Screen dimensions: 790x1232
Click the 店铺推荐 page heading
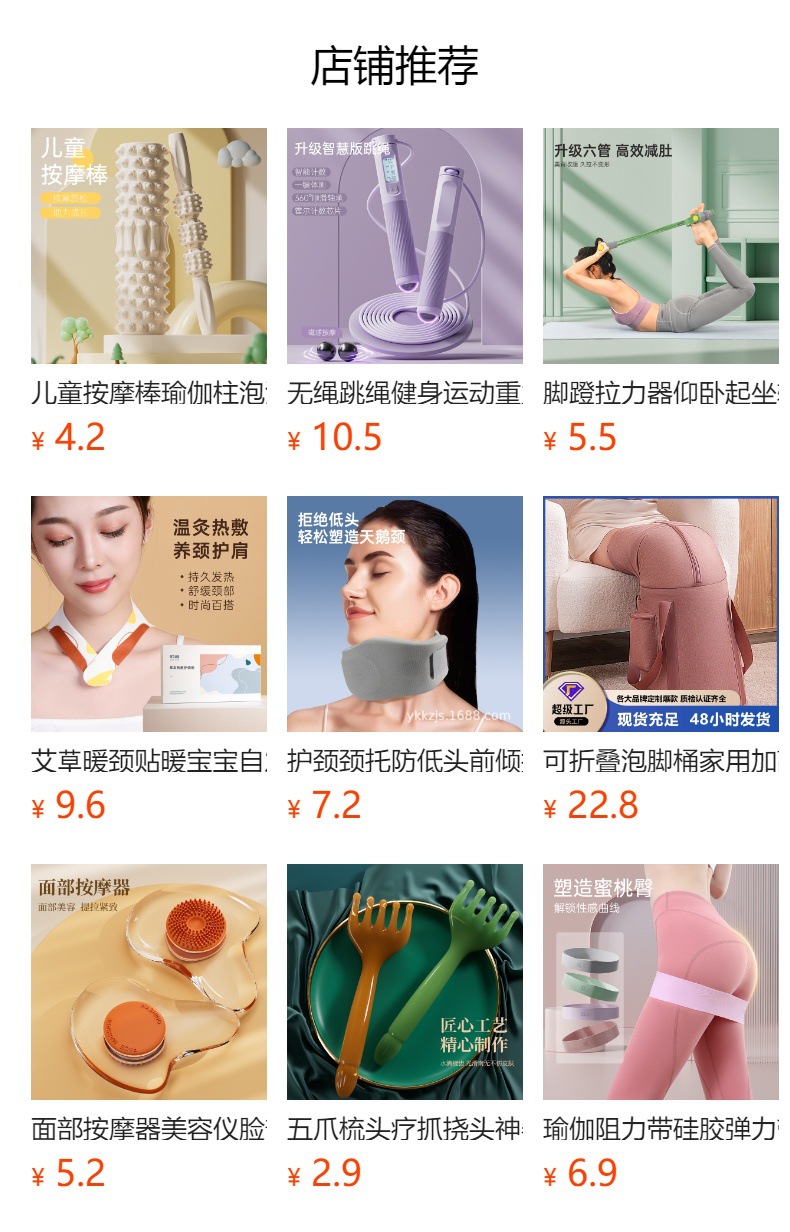[x=395, y=62]
